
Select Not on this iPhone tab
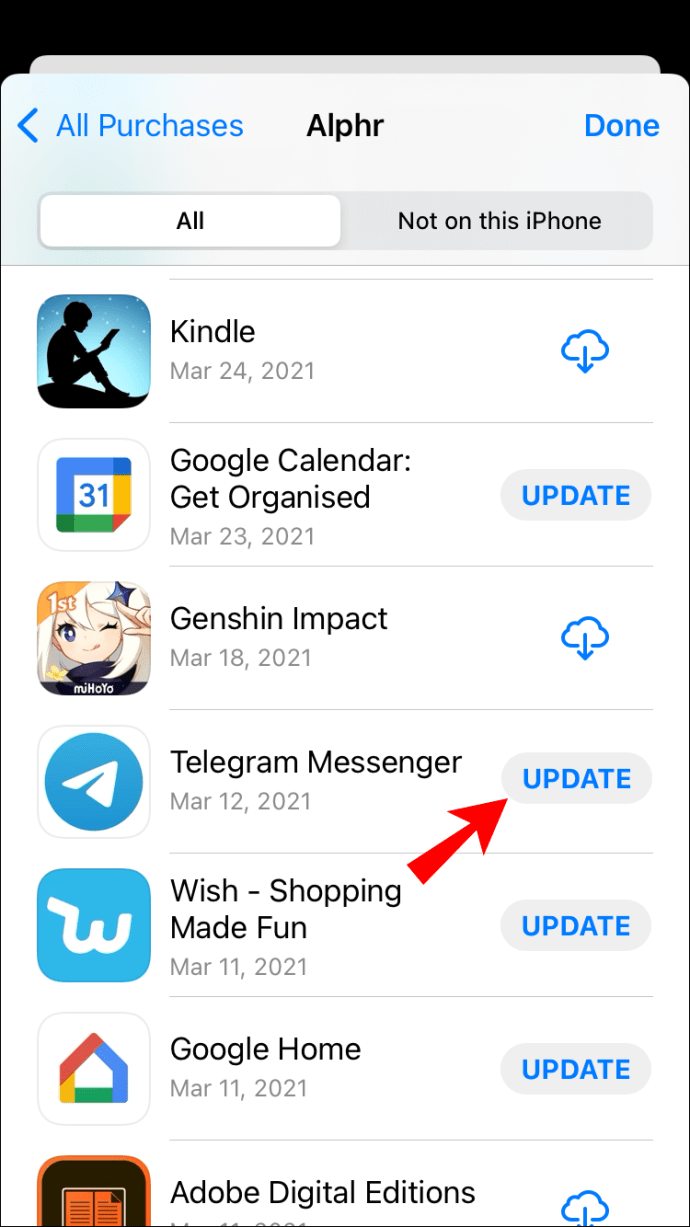pos(499,221)
